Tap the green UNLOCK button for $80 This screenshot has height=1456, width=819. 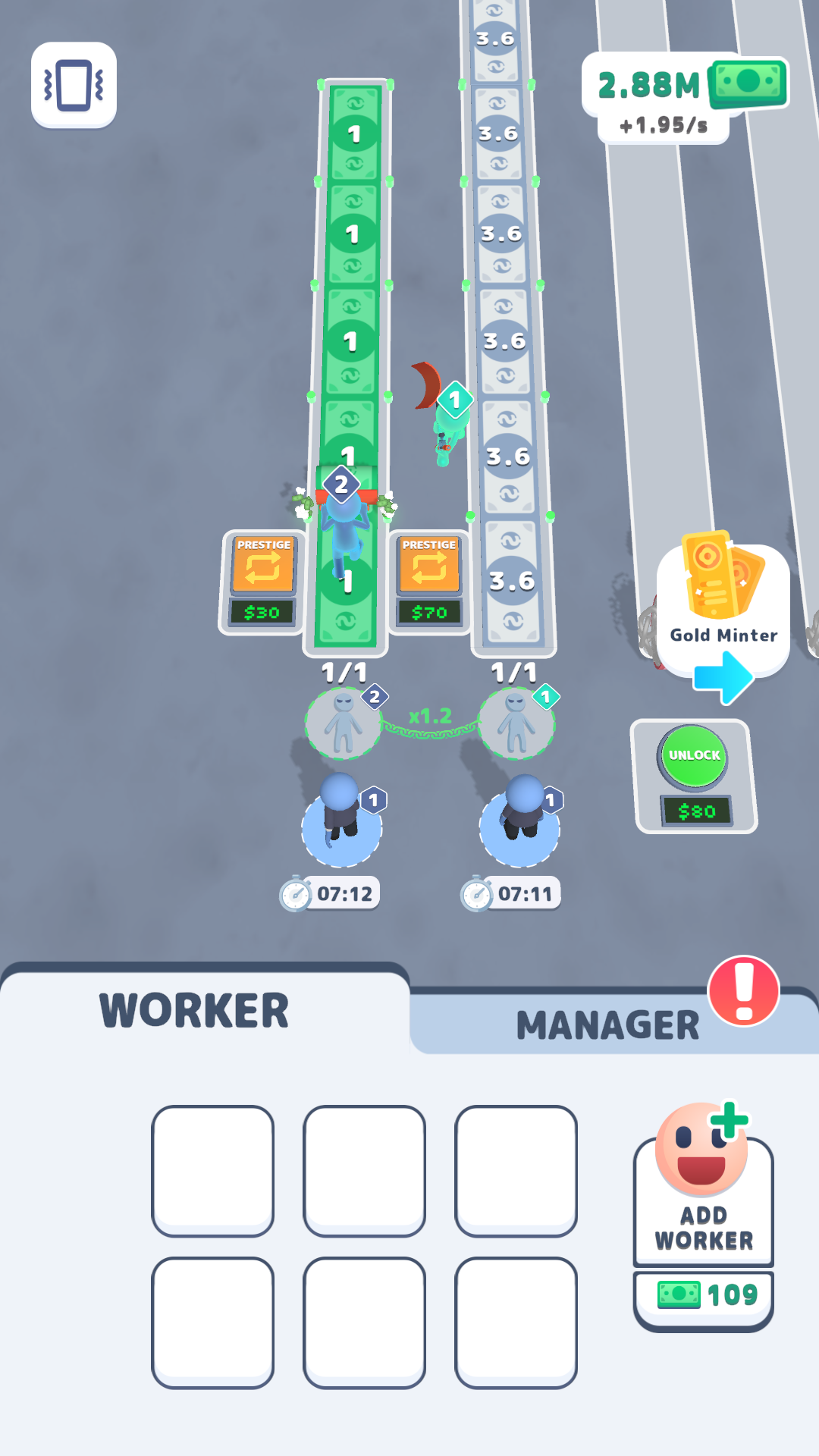pos(695,756)
